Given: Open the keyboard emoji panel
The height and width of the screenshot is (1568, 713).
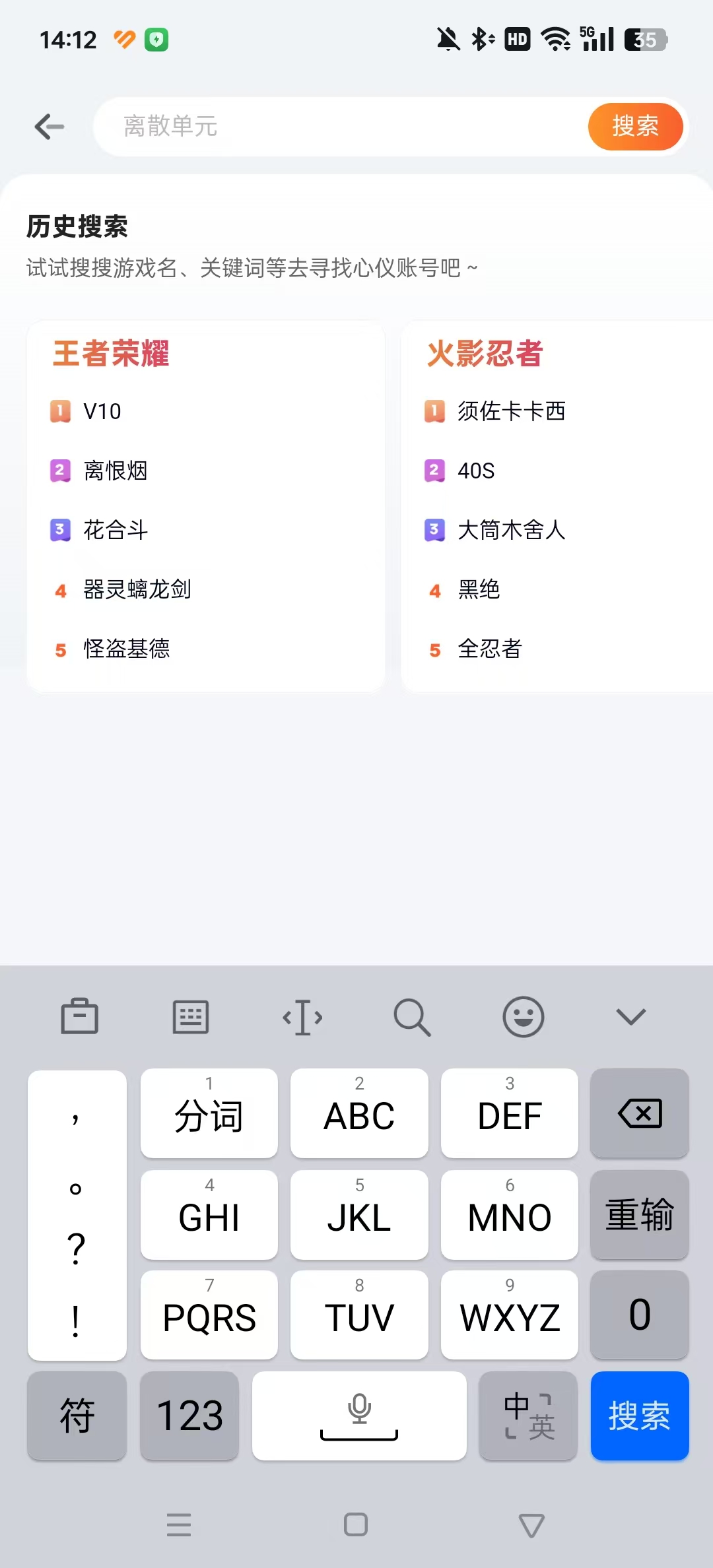Looking at the screenshot, I should [524, 1016].
